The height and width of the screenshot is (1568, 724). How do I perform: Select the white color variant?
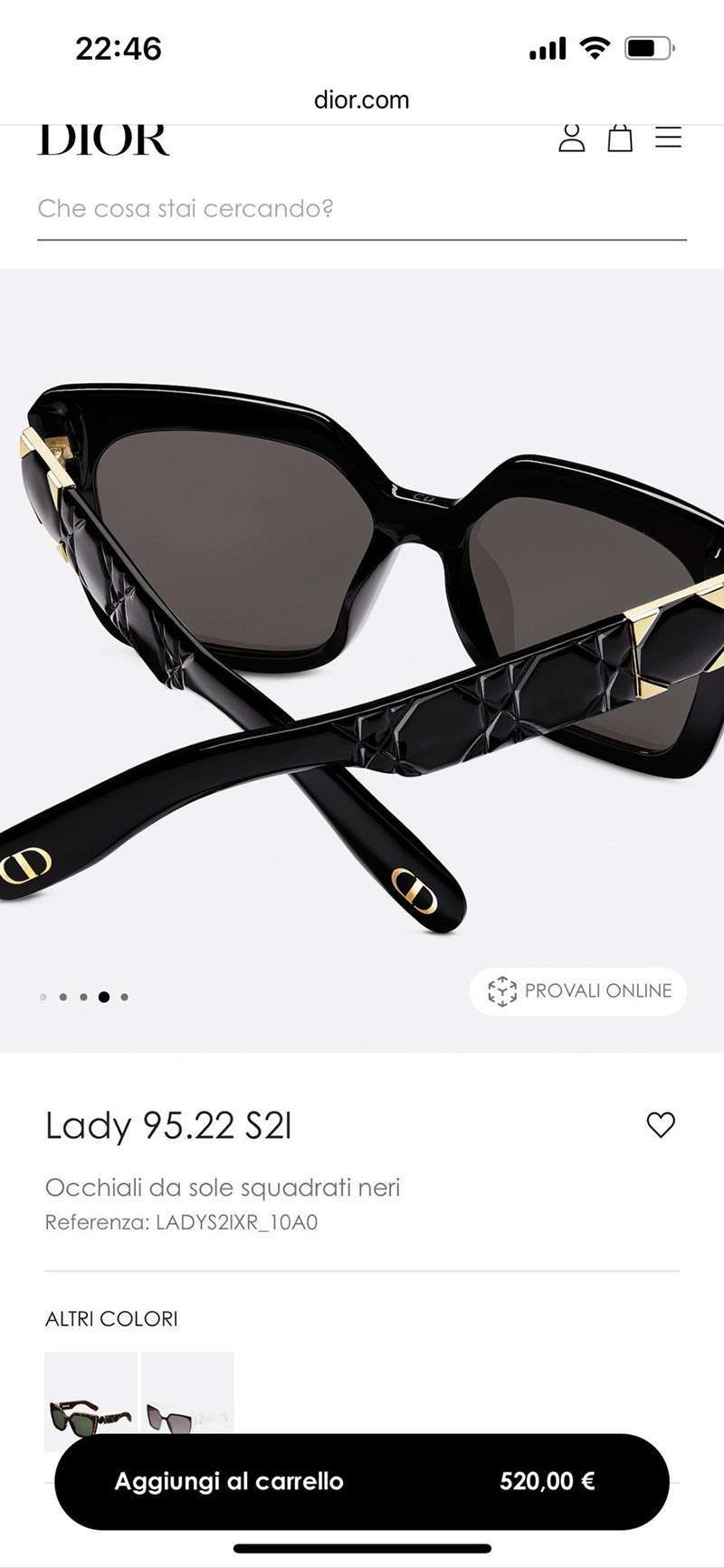(187, 1399)
